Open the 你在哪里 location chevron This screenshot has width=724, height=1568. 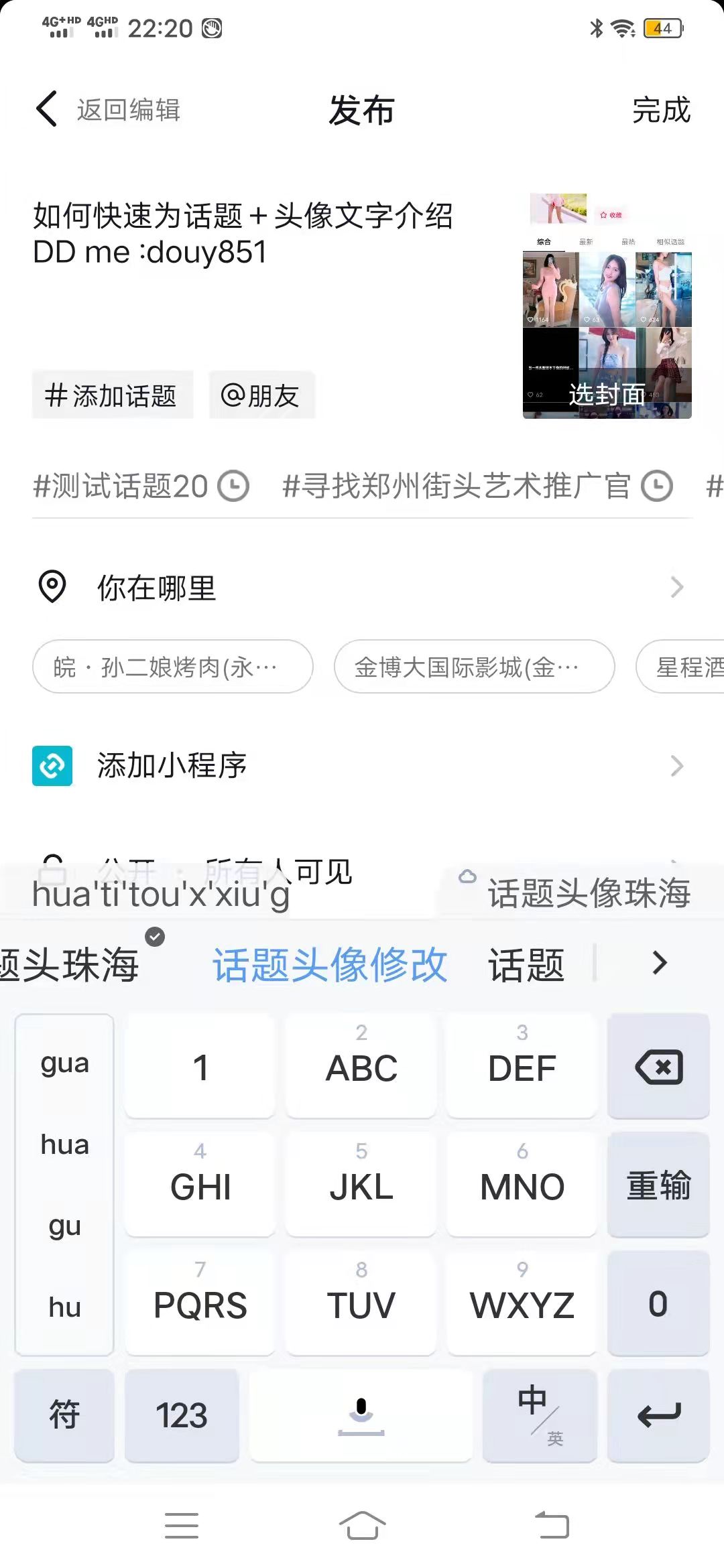click(676, 587)
